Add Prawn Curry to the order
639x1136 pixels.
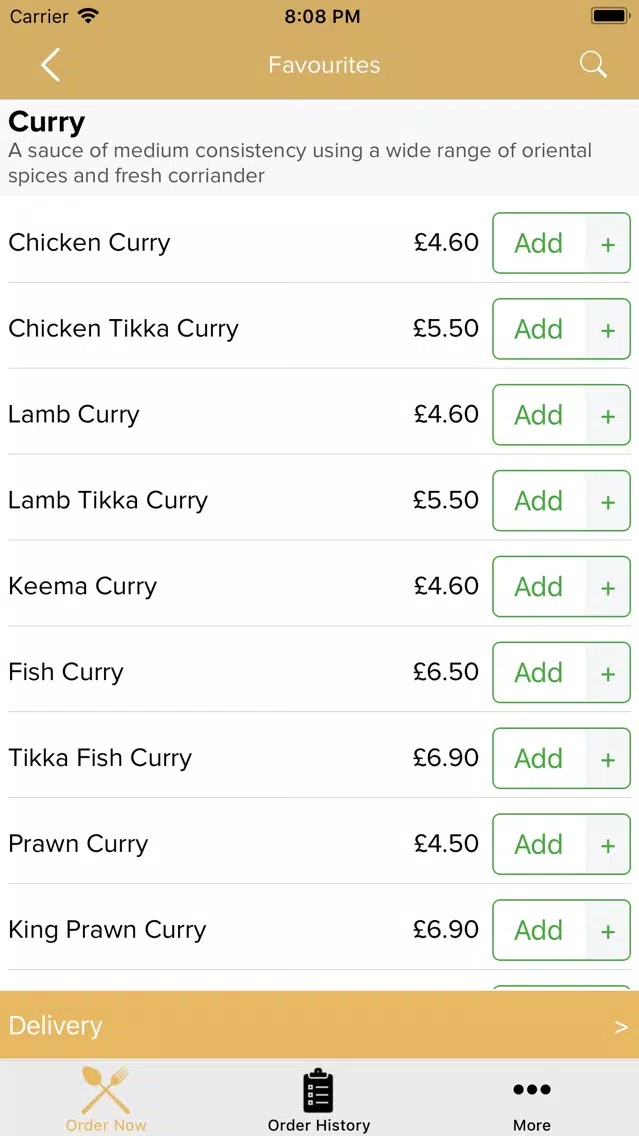click(x=561, y=844)
